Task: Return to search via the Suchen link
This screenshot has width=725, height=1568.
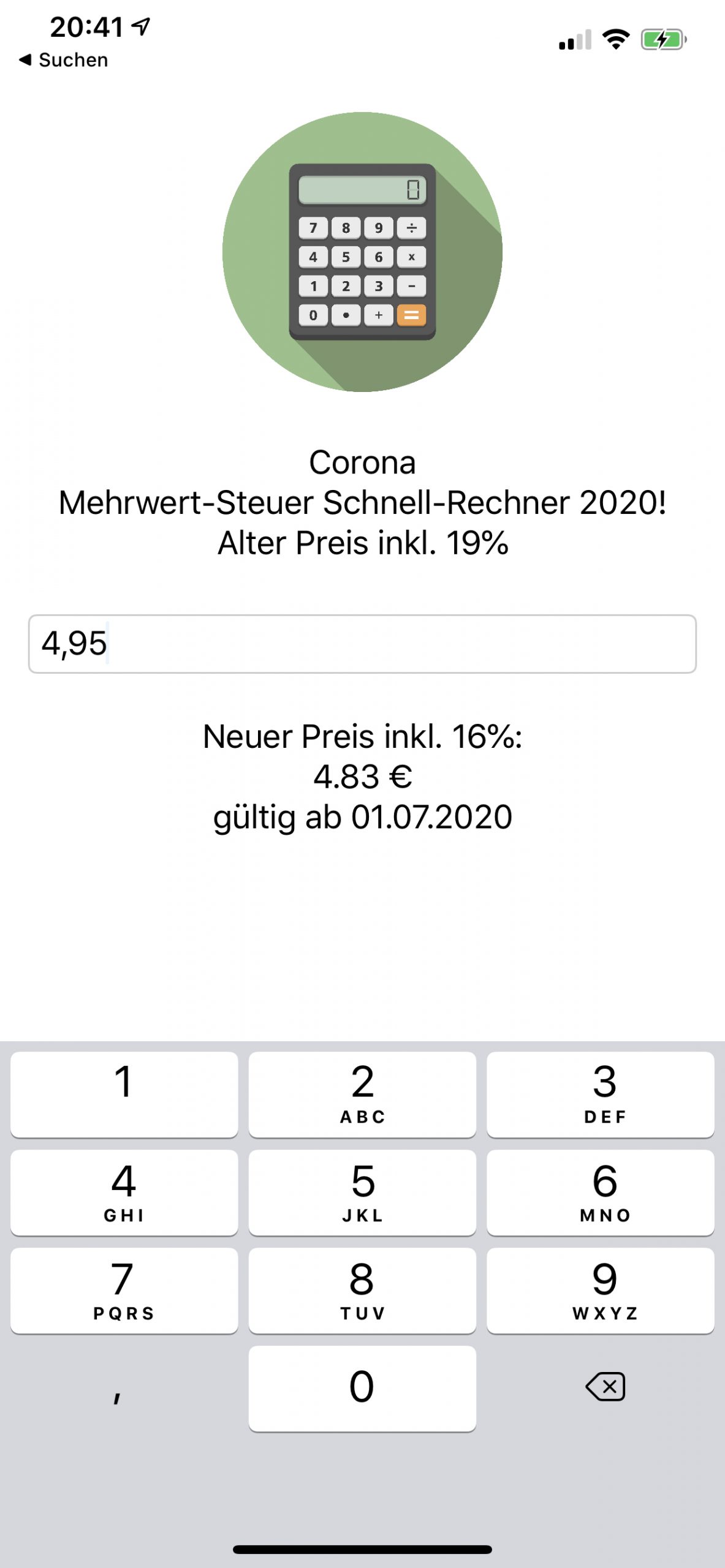Action: [72, 60]
